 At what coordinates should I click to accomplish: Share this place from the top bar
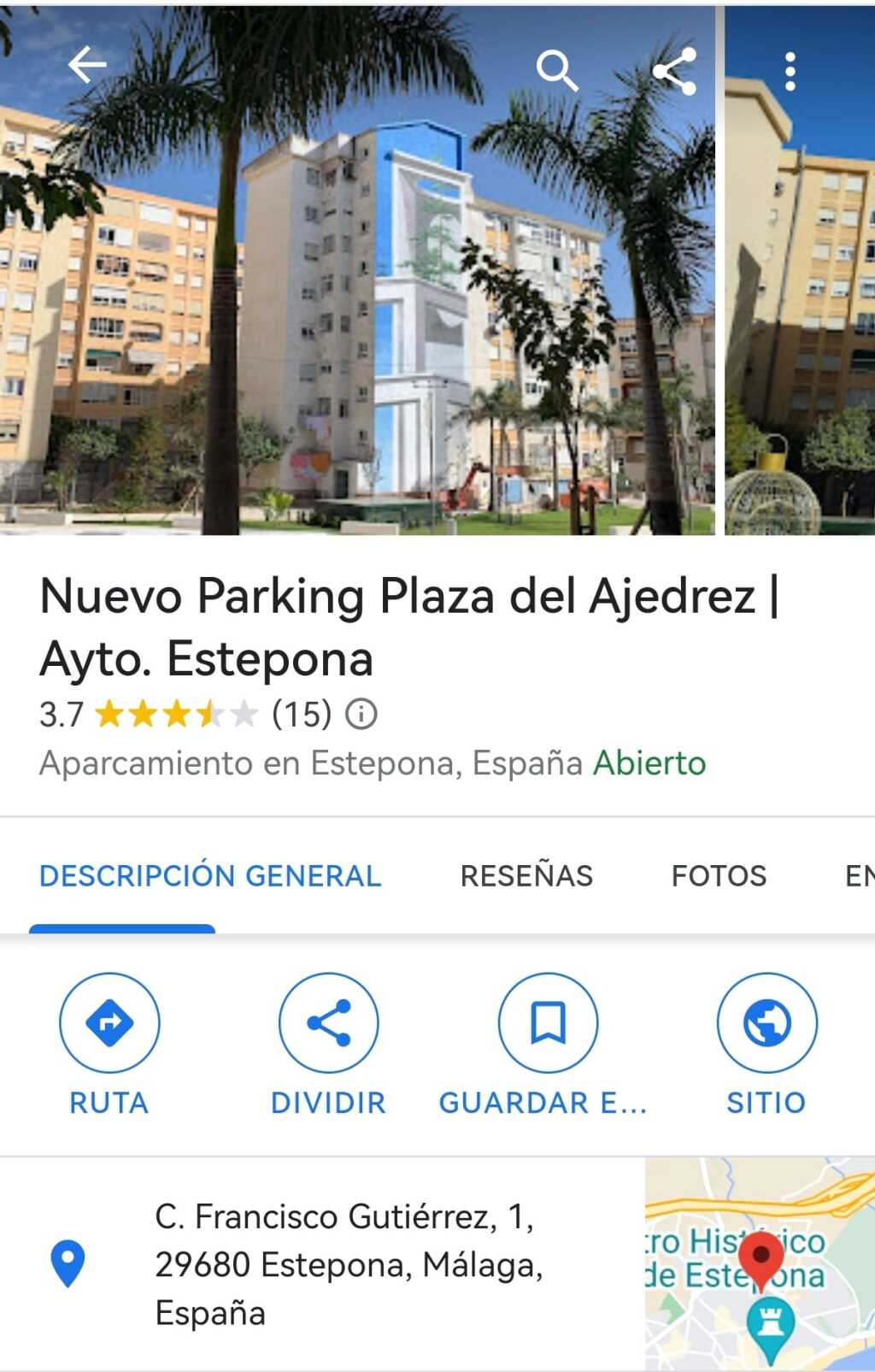675,70
